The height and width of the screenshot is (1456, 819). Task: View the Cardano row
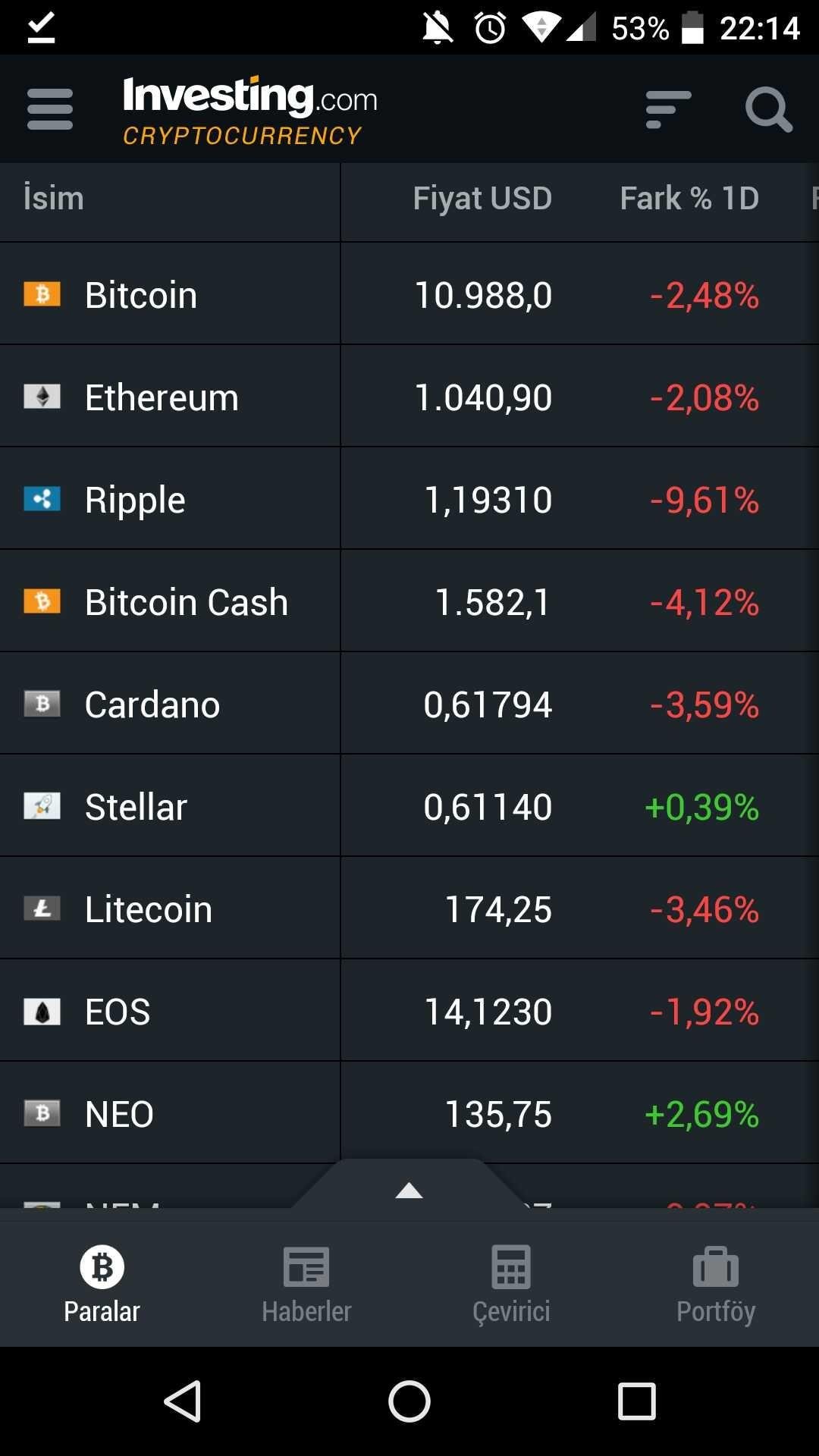(x=409, y=704)
